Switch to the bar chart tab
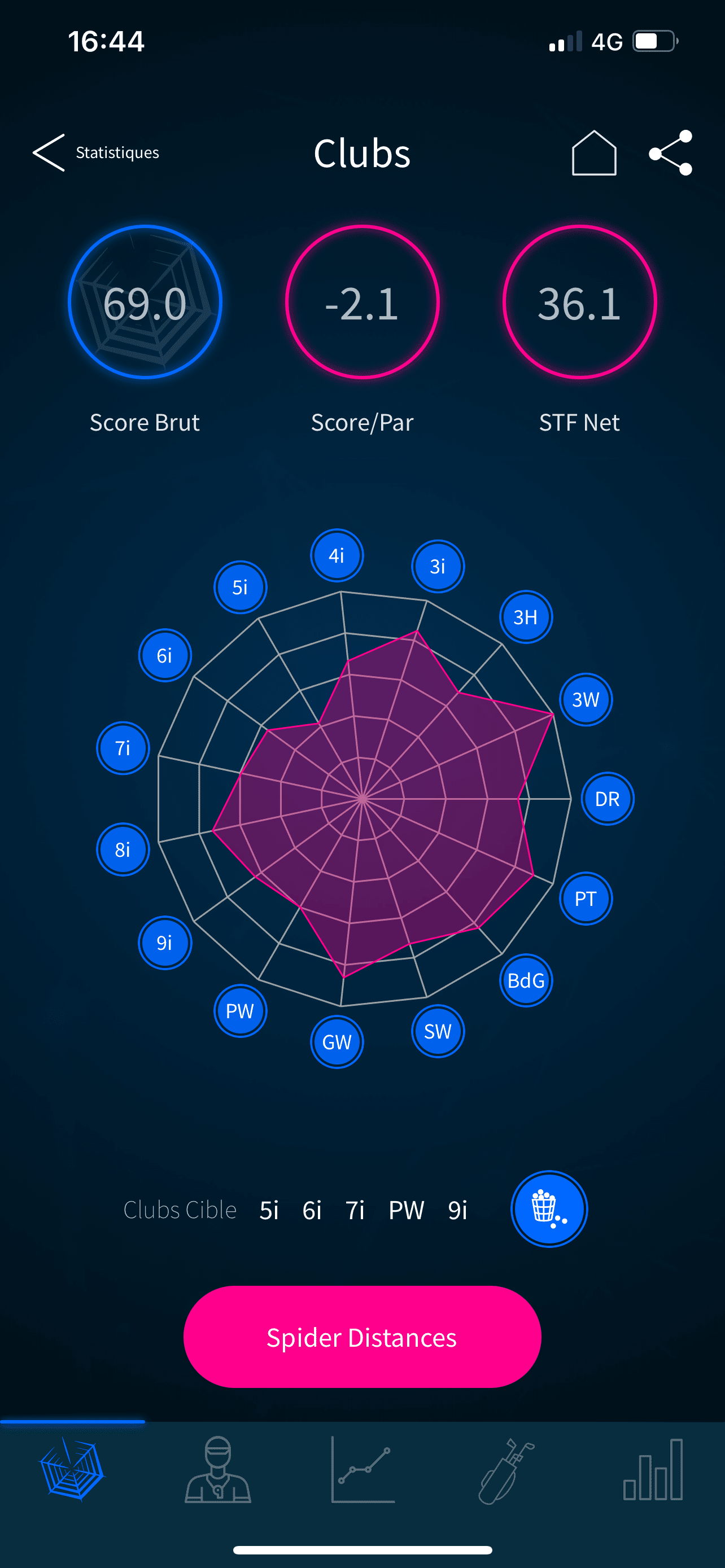The image size is (725, 1568). pos(653,1469)
